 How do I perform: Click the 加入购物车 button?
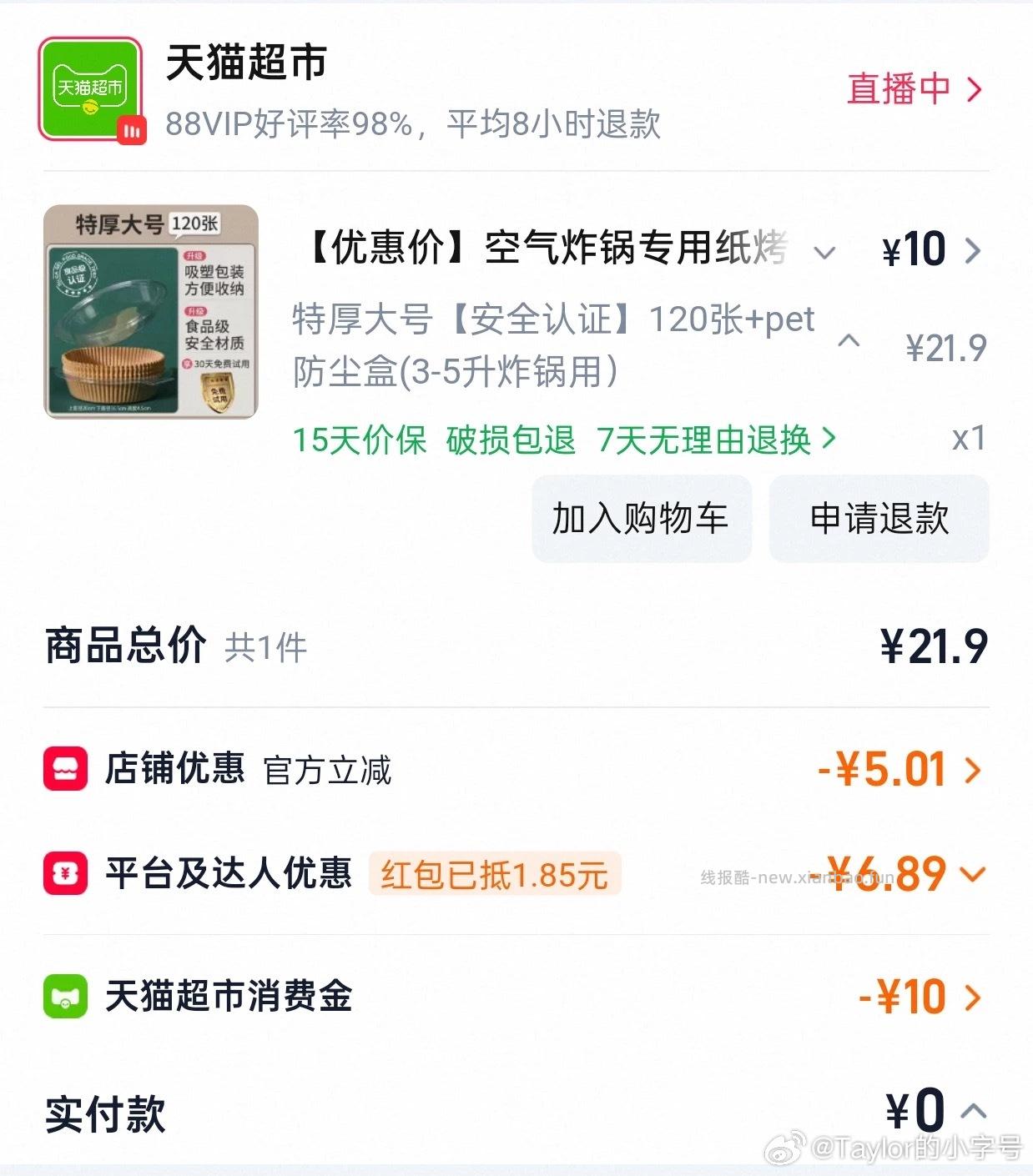click(641, 519)
